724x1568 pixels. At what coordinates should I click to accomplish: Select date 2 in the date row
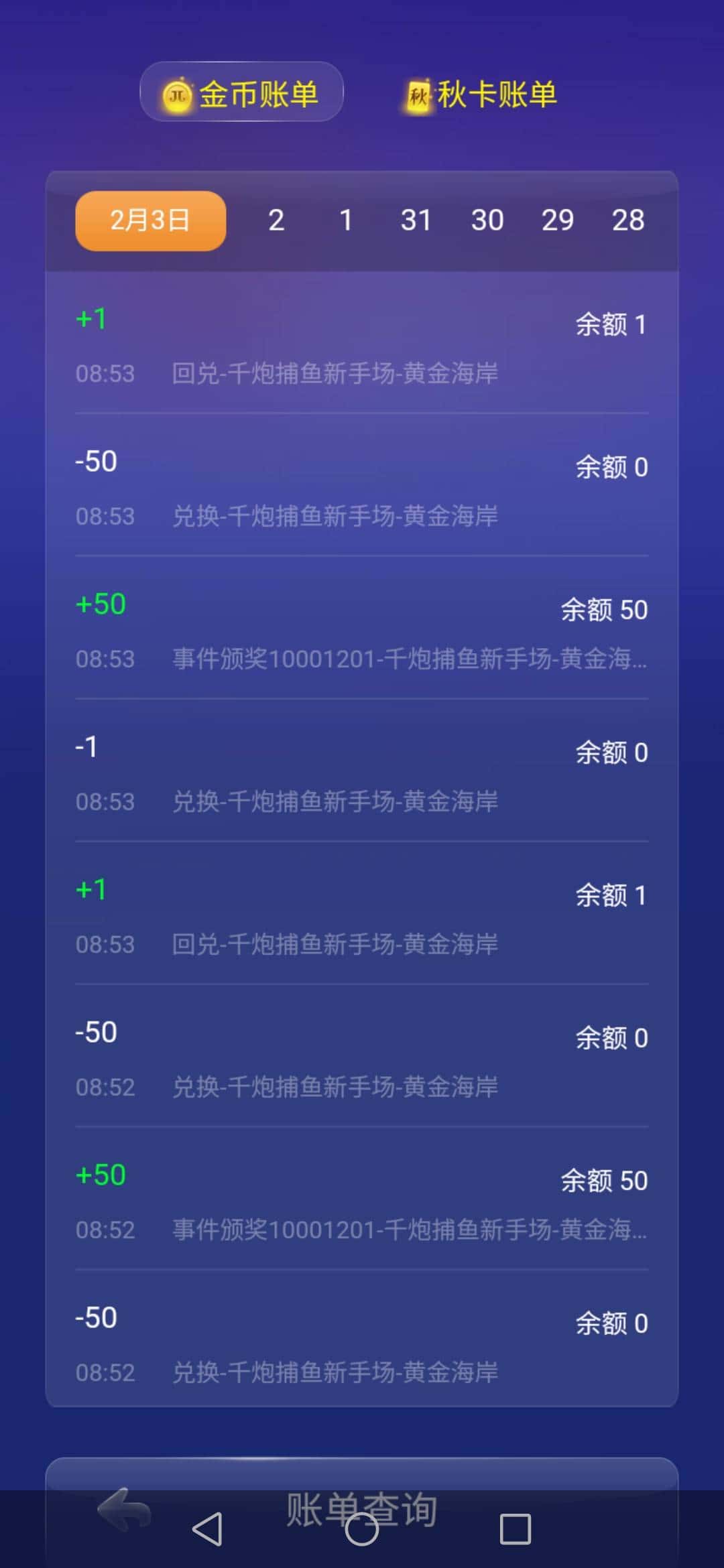(x=276, y=220)
